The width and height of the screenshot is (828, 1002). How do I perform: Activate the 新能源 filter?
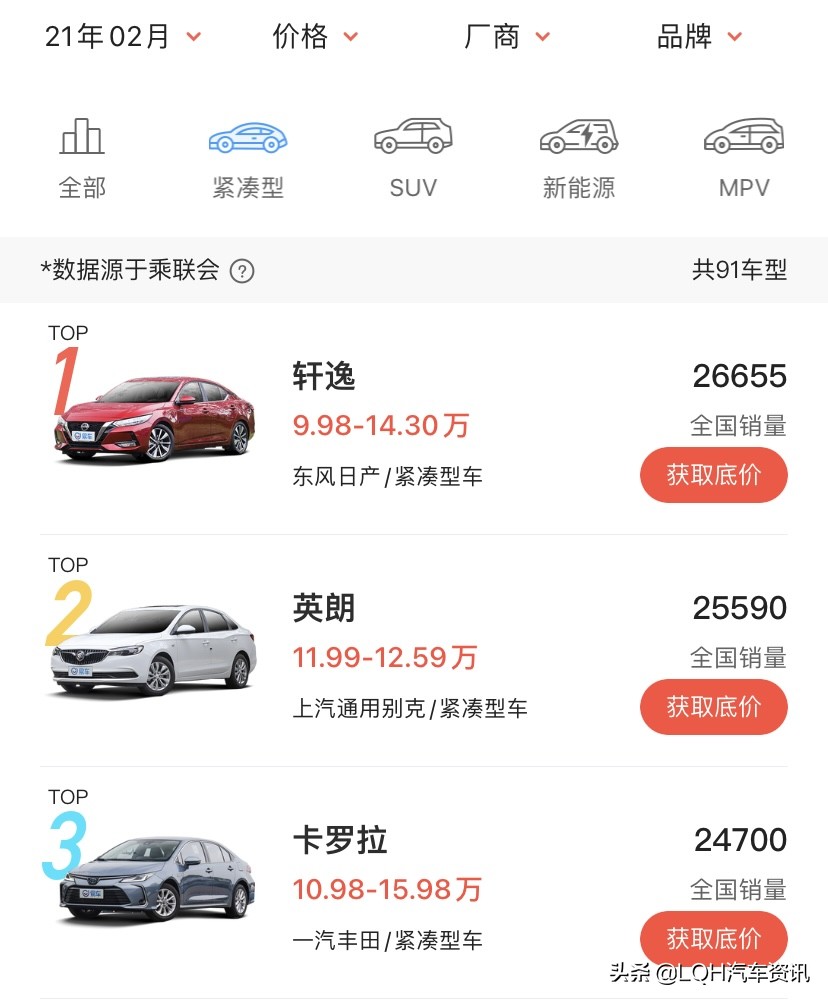[578, 155]
